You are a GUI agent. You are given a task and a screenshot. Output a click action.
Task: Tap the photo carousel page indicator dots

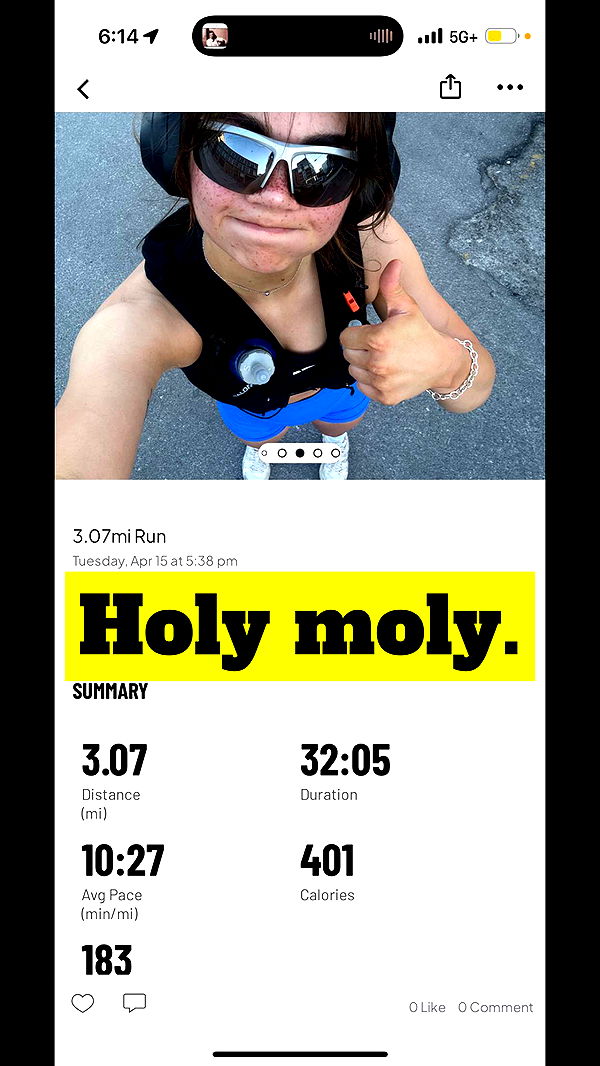(300, 453)
